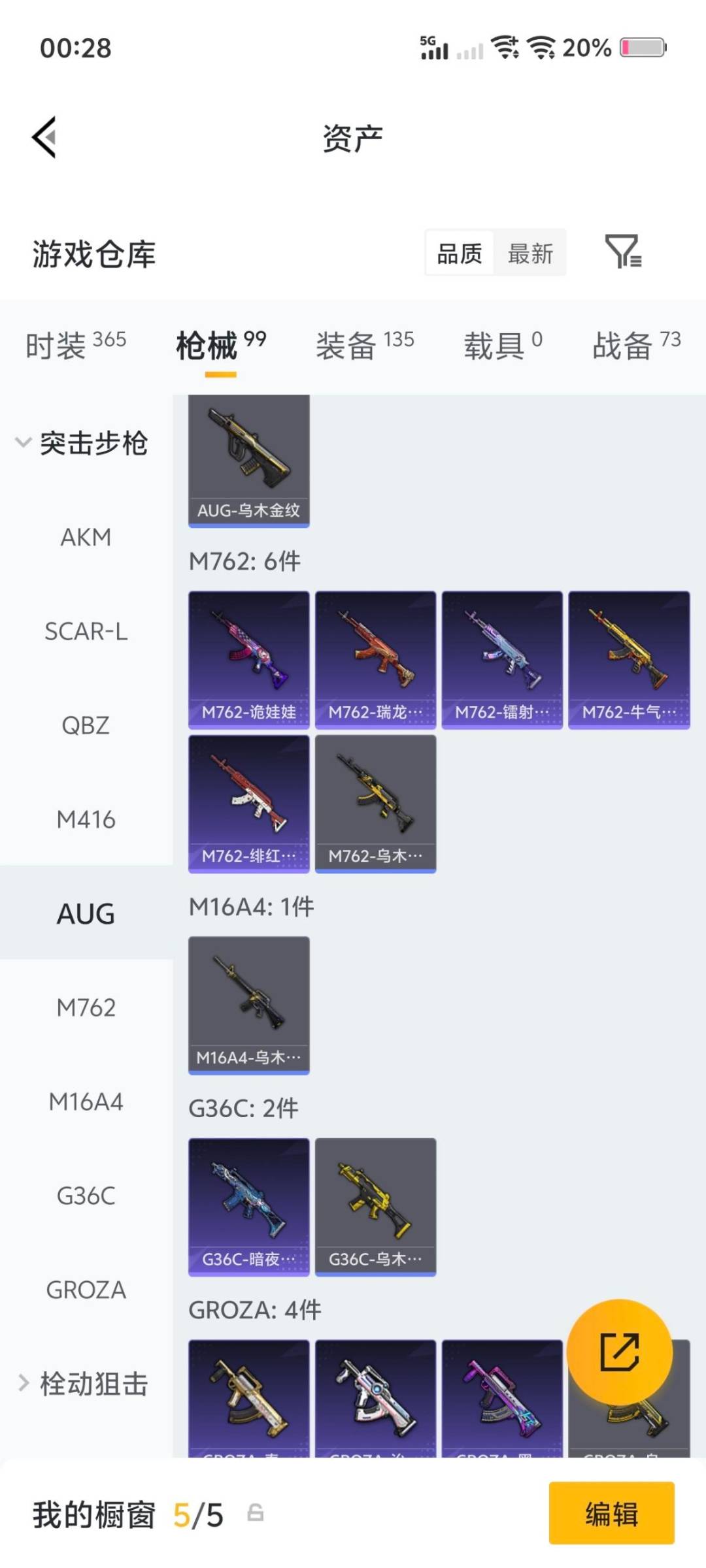Tap the 编辑 button
This screenshot has height=1568, width=706.
(x=611, y=1513)
